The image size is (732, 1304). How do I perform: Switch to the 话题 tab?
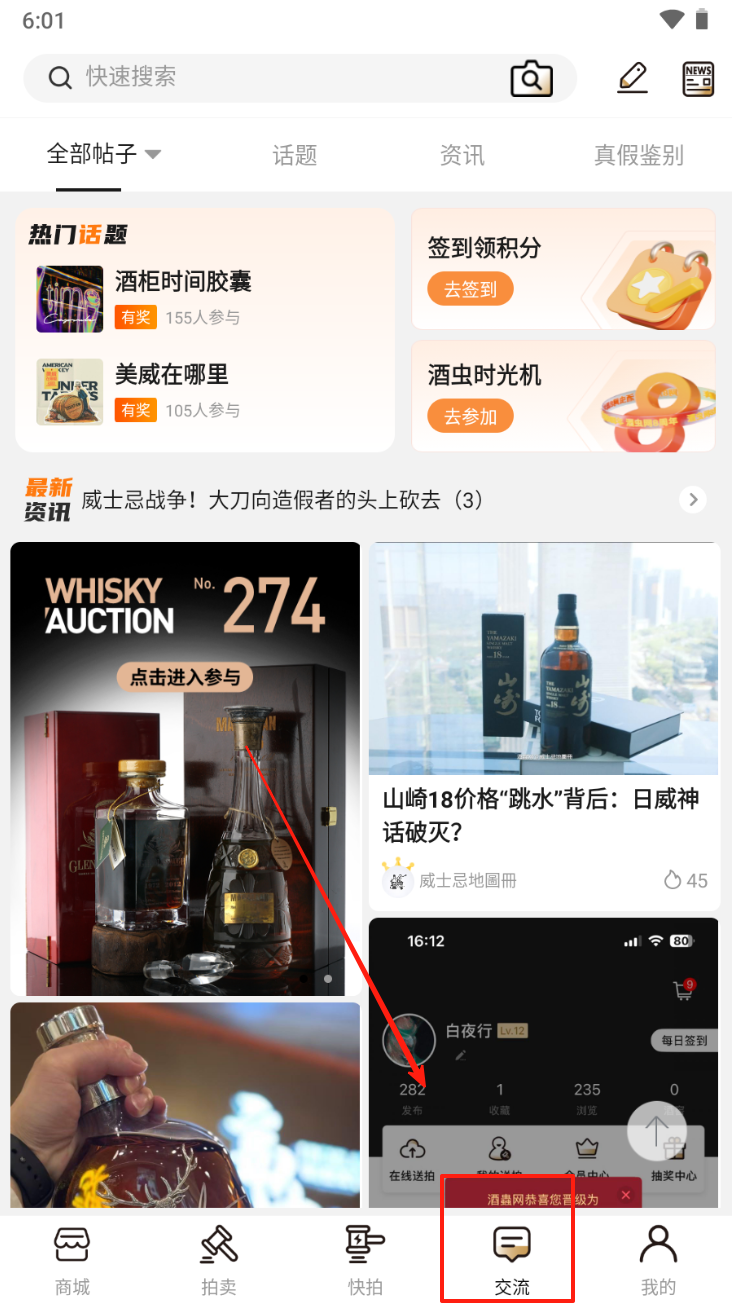tap(295, 155)
